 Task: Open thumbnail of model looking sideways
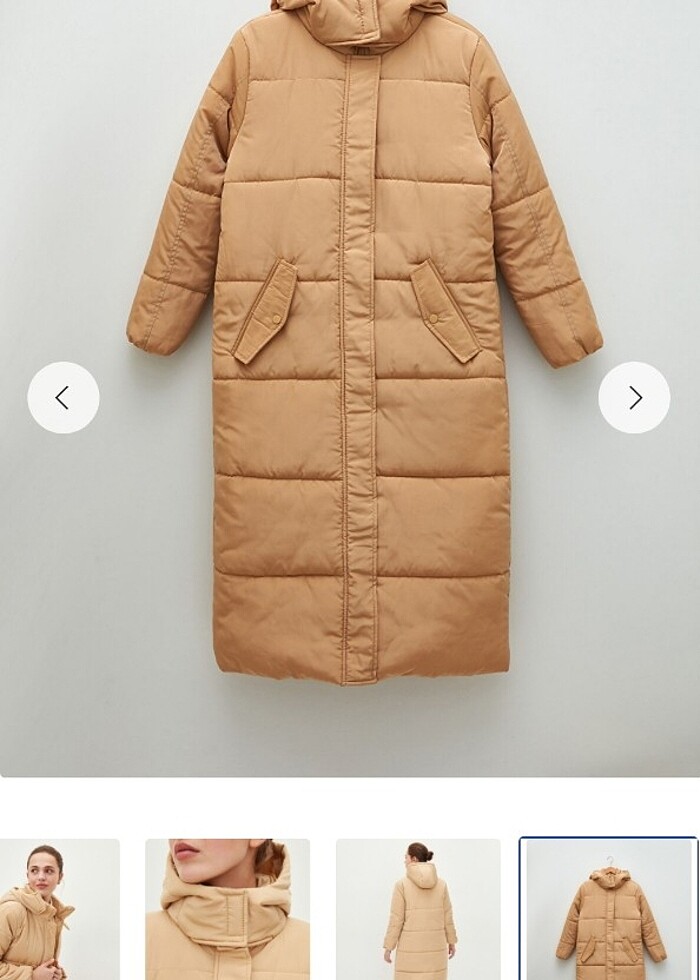(x=58, y=909)
